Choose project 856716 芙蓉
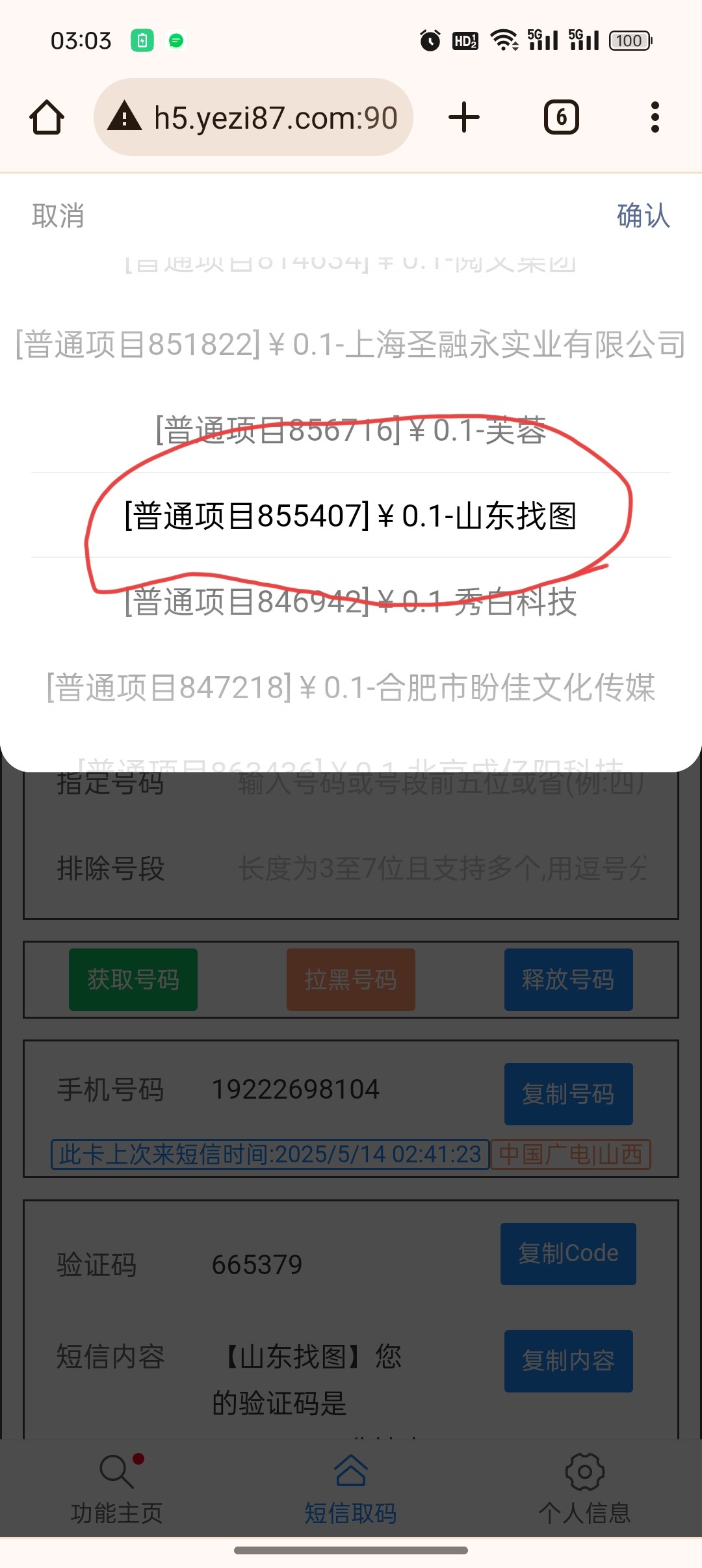Image resolution: width=702 pixels, height=1568 pixels. (x=351, y=430)
